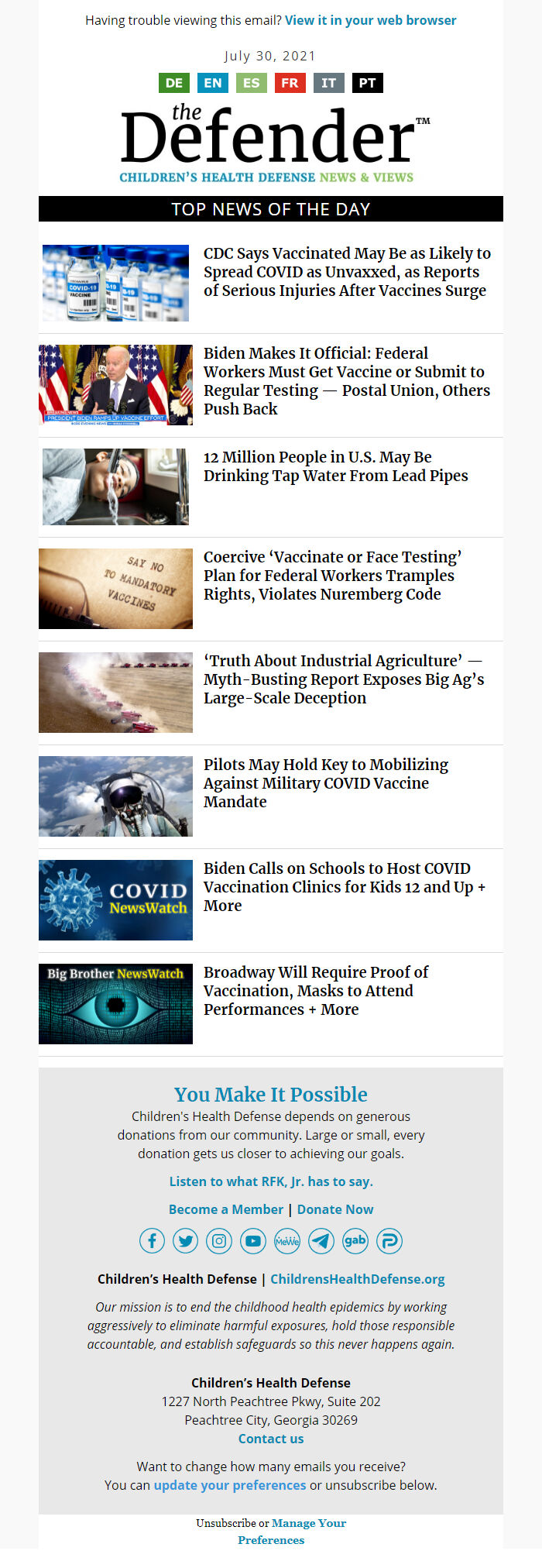542x1568 pixels.
Task: Tap the 'Say No to Mandatory Vaccines' thumbnail
Action: [115, 589]
